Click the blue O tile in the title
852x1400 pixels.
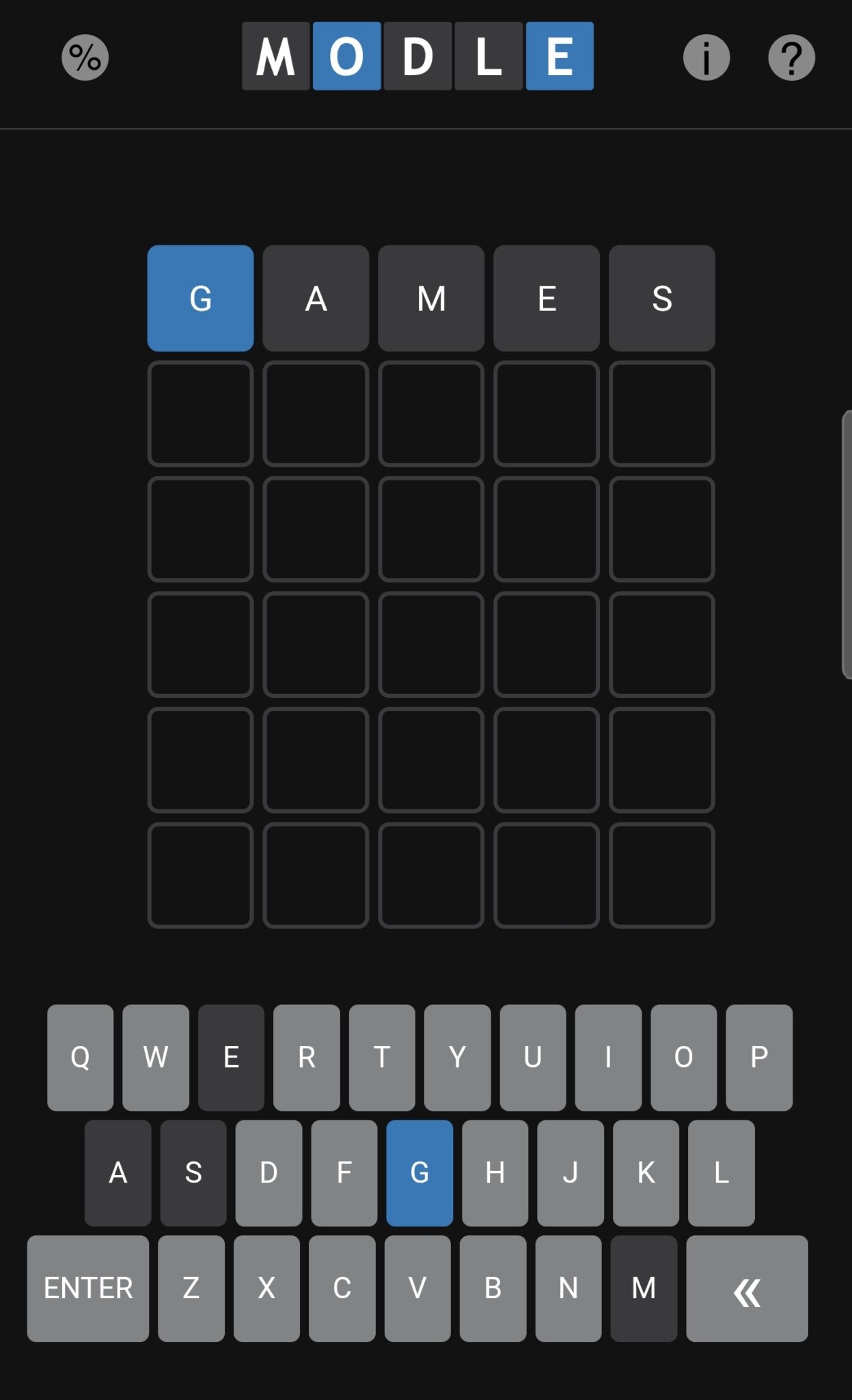[x=346, y=56]
